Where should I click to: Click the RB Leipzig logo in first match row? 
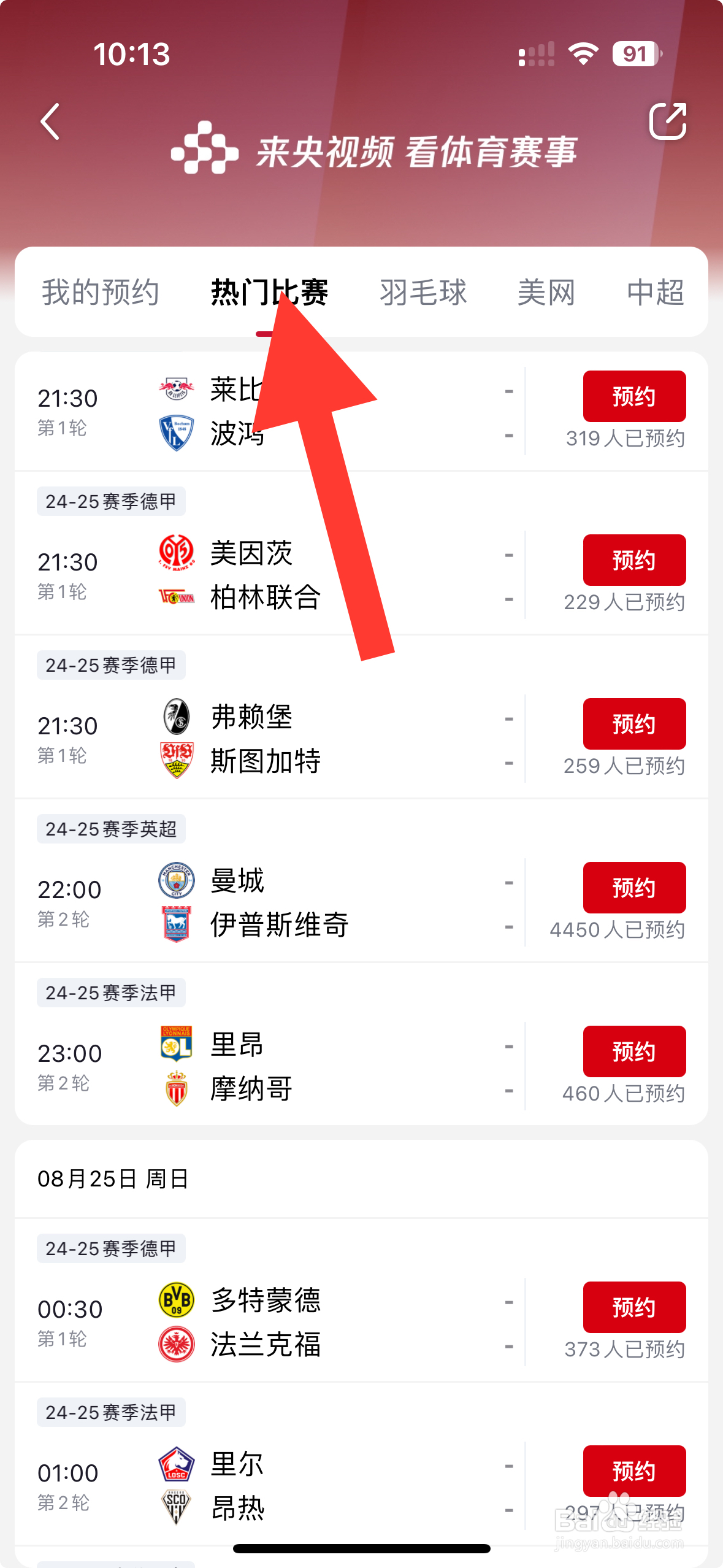pyautogui.click(x=176, y=390)
